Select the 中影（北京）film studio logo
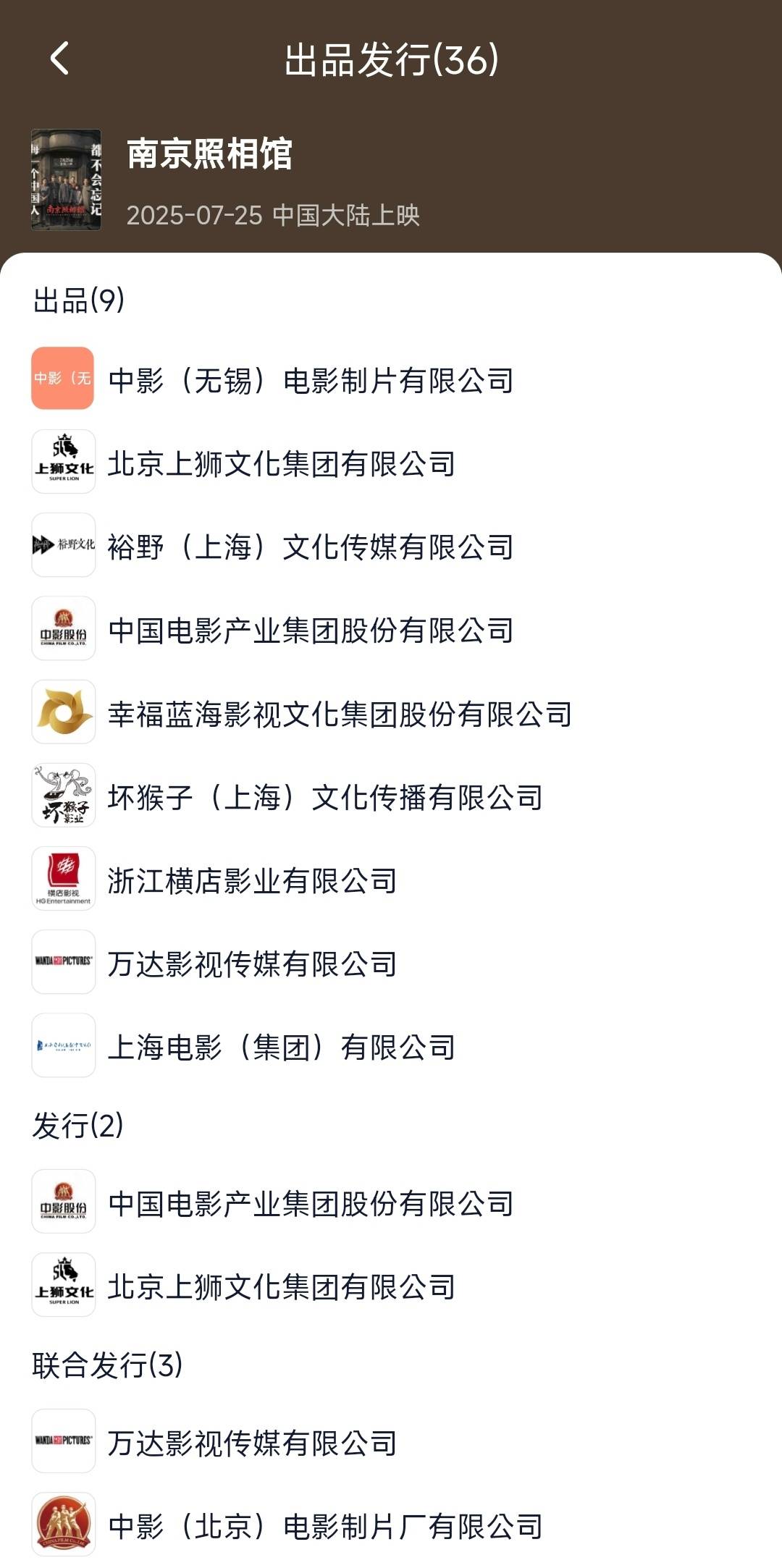 (x=64, y=1520)
